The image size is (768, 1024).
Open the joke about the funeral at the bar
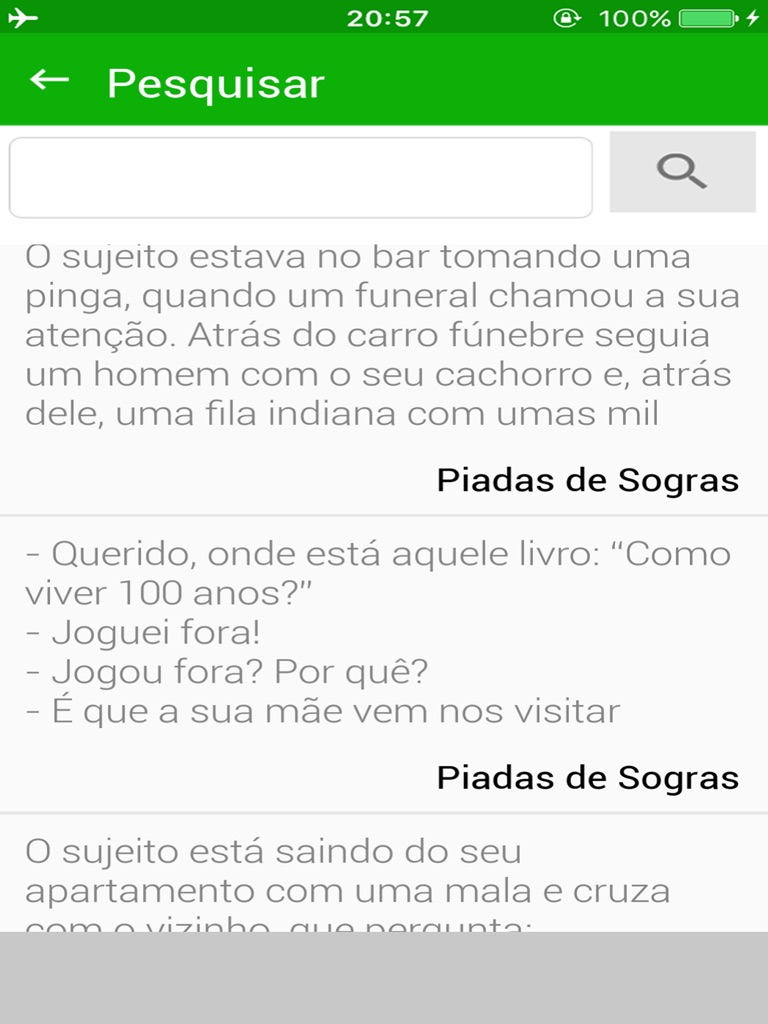383,355
